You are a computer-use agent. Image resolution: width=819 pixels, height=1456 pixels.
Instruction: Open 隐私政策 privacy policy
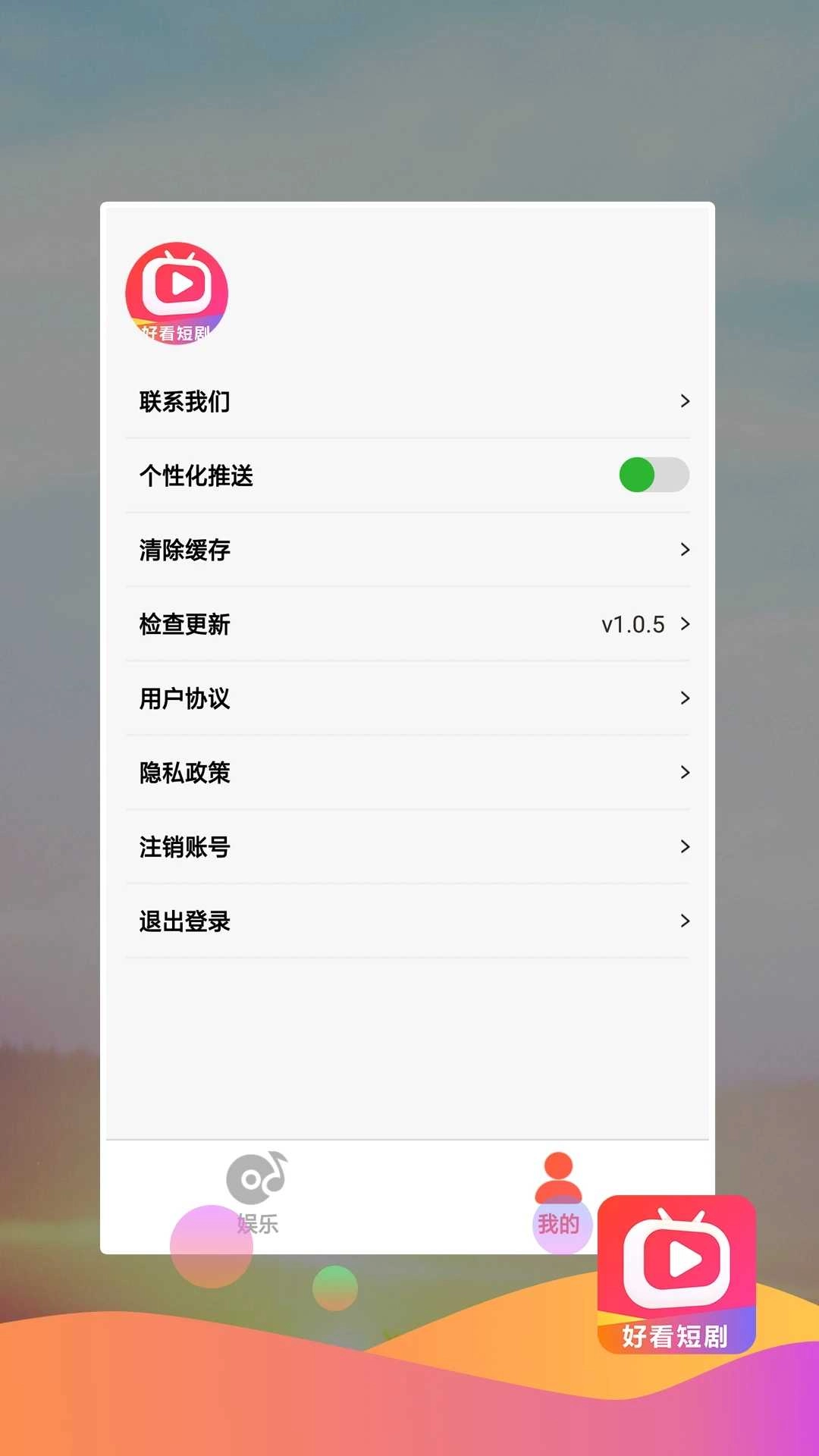tap(409, 773)
